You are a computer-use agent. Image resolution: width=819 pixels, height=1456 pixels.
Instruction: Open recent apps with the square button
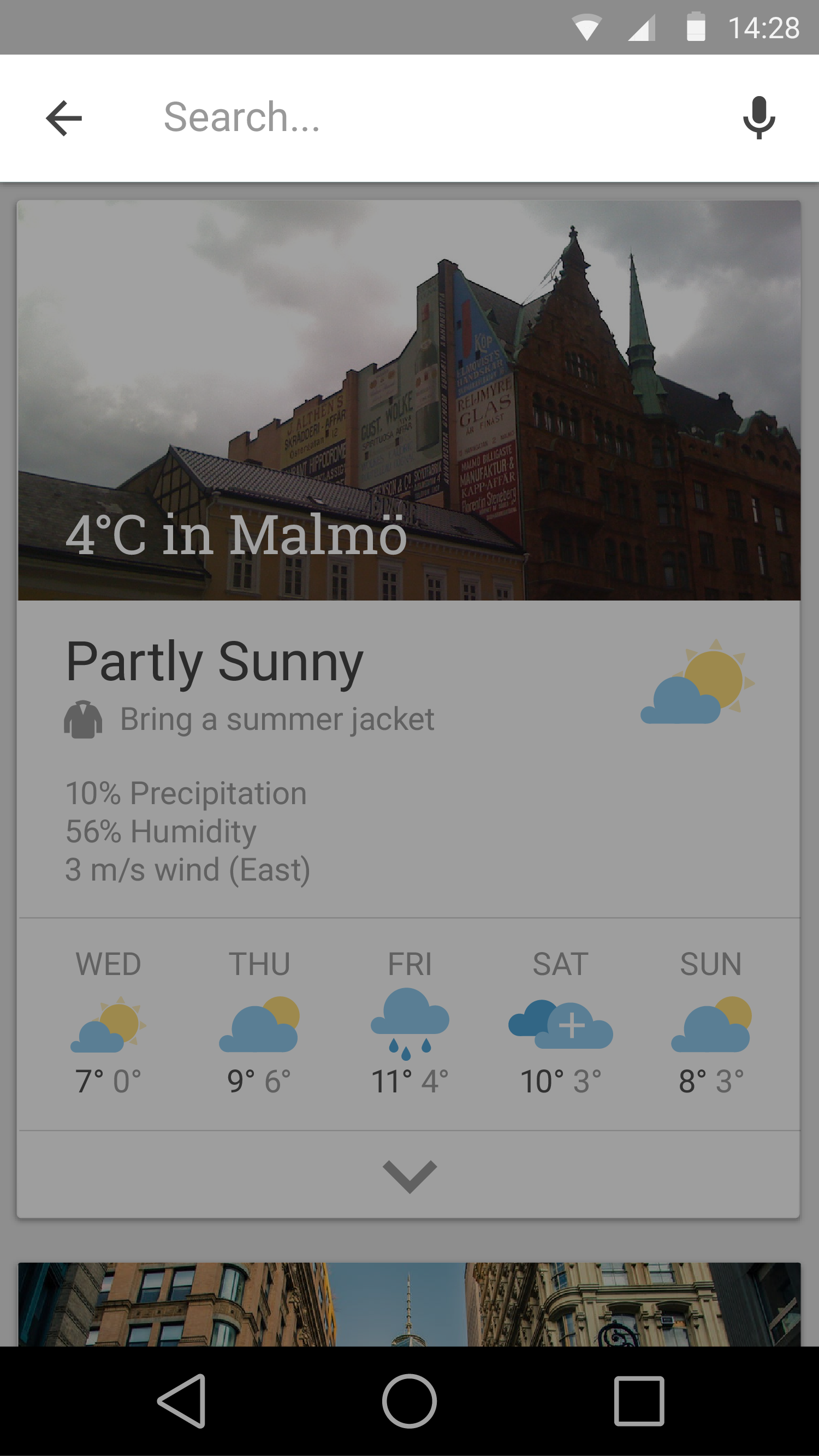[639, 1401]
